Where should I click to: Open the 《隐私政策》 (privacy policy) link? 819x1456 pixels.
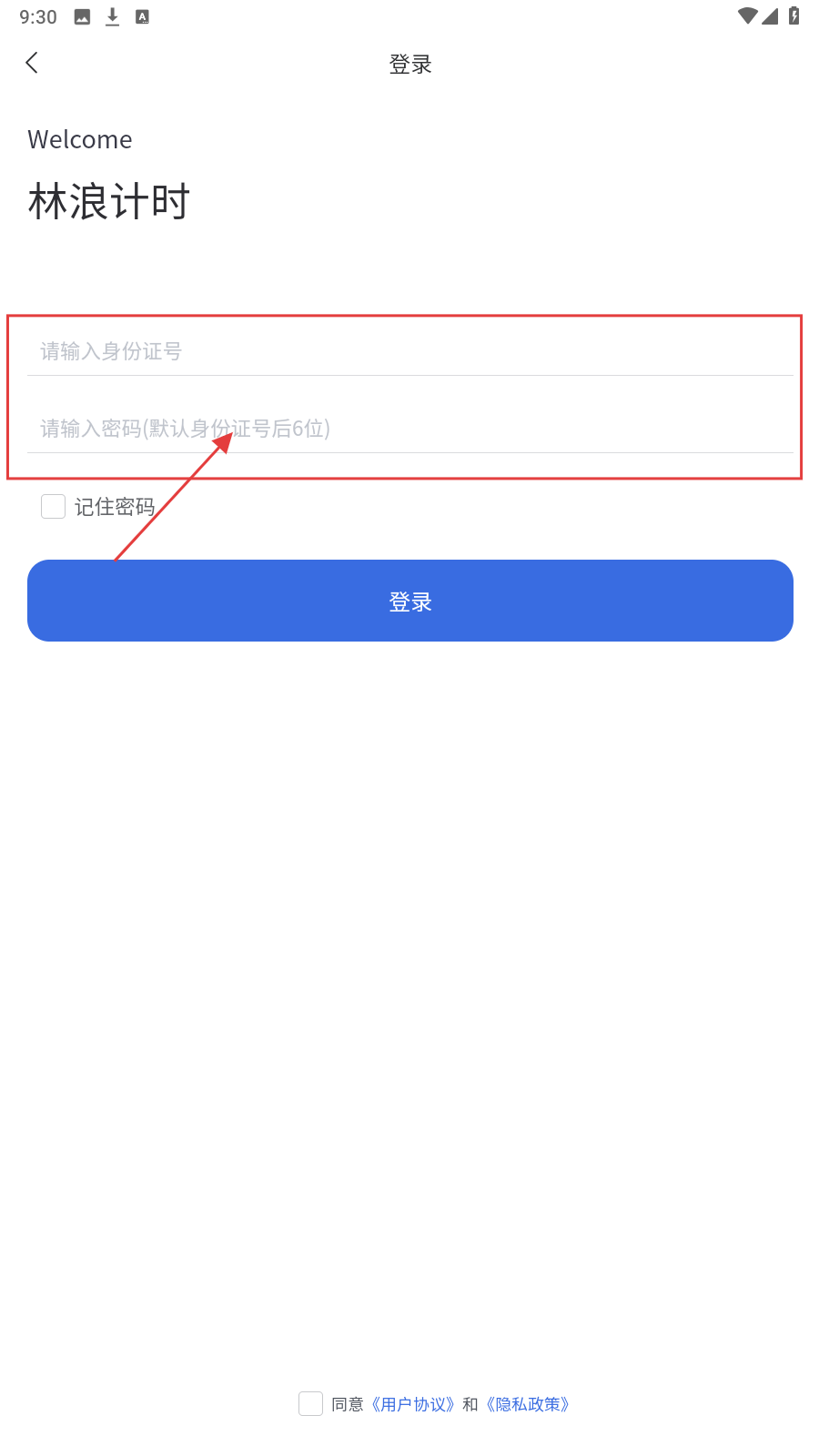(x=528, y=1404)
